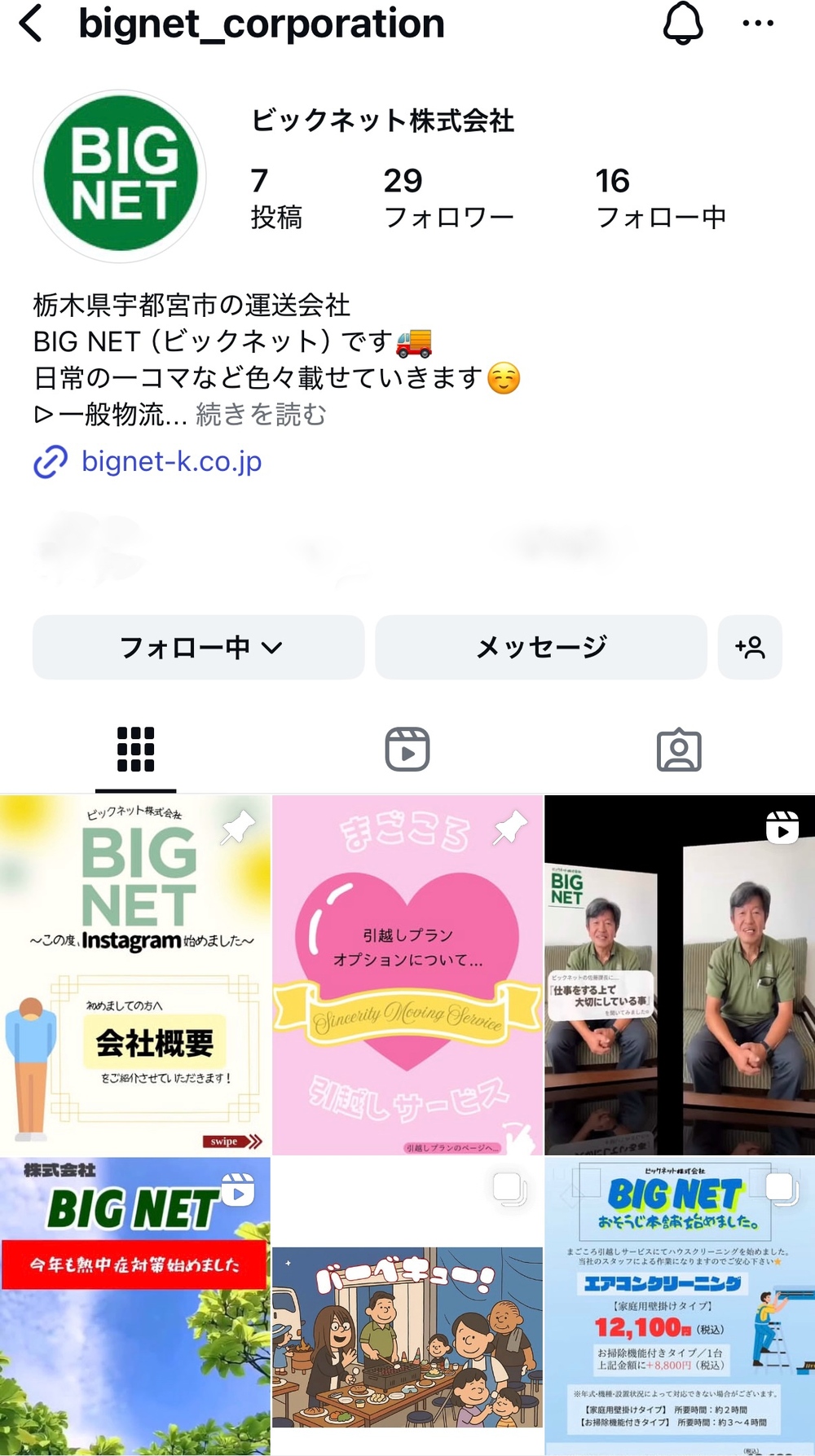815x1456 pixels.
Task: Expand the bio with 続きを読む
Action: click(x=261, y=415)
